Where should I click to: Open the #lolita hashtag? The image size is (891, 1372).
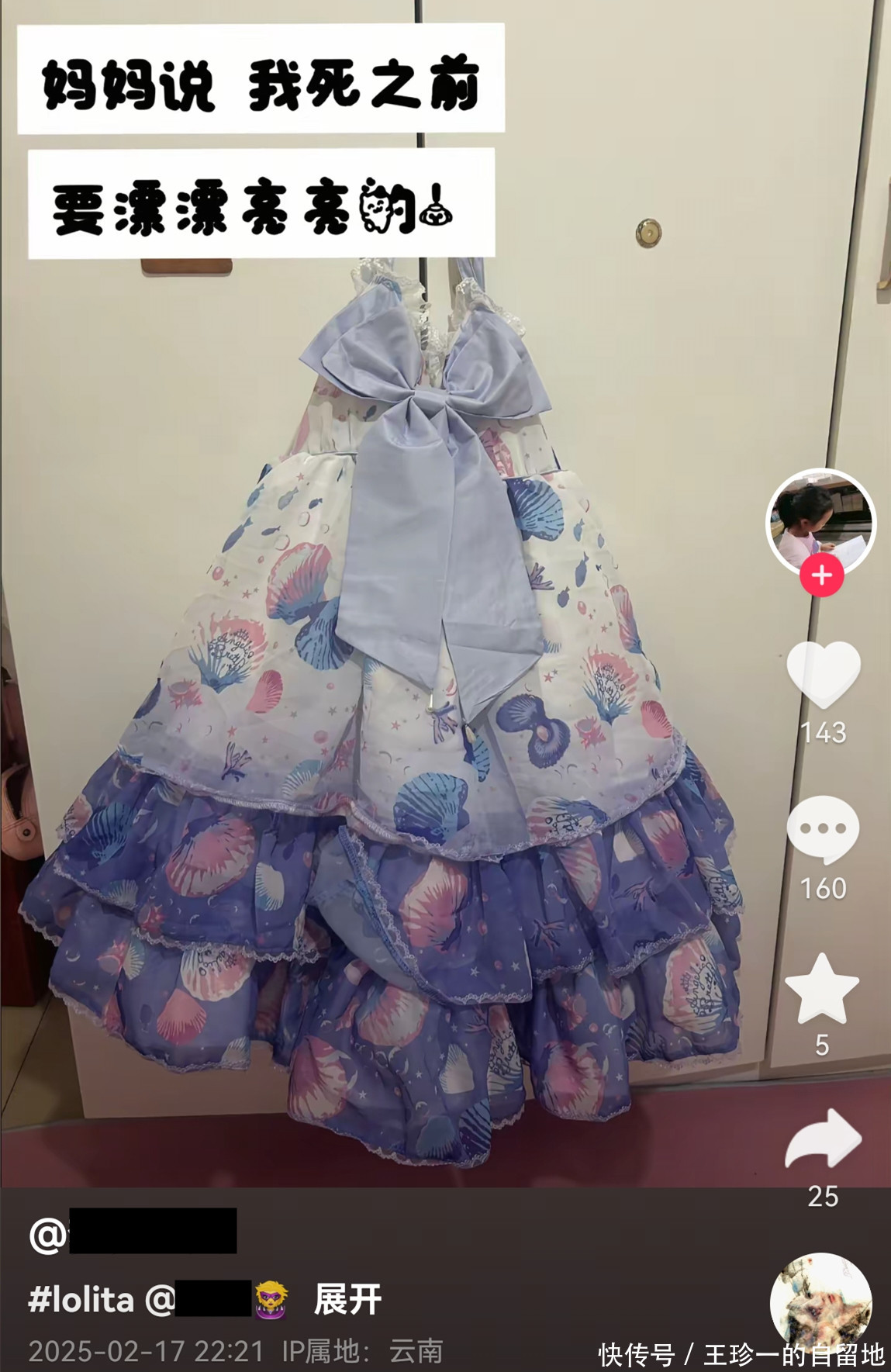[81, 1299]
